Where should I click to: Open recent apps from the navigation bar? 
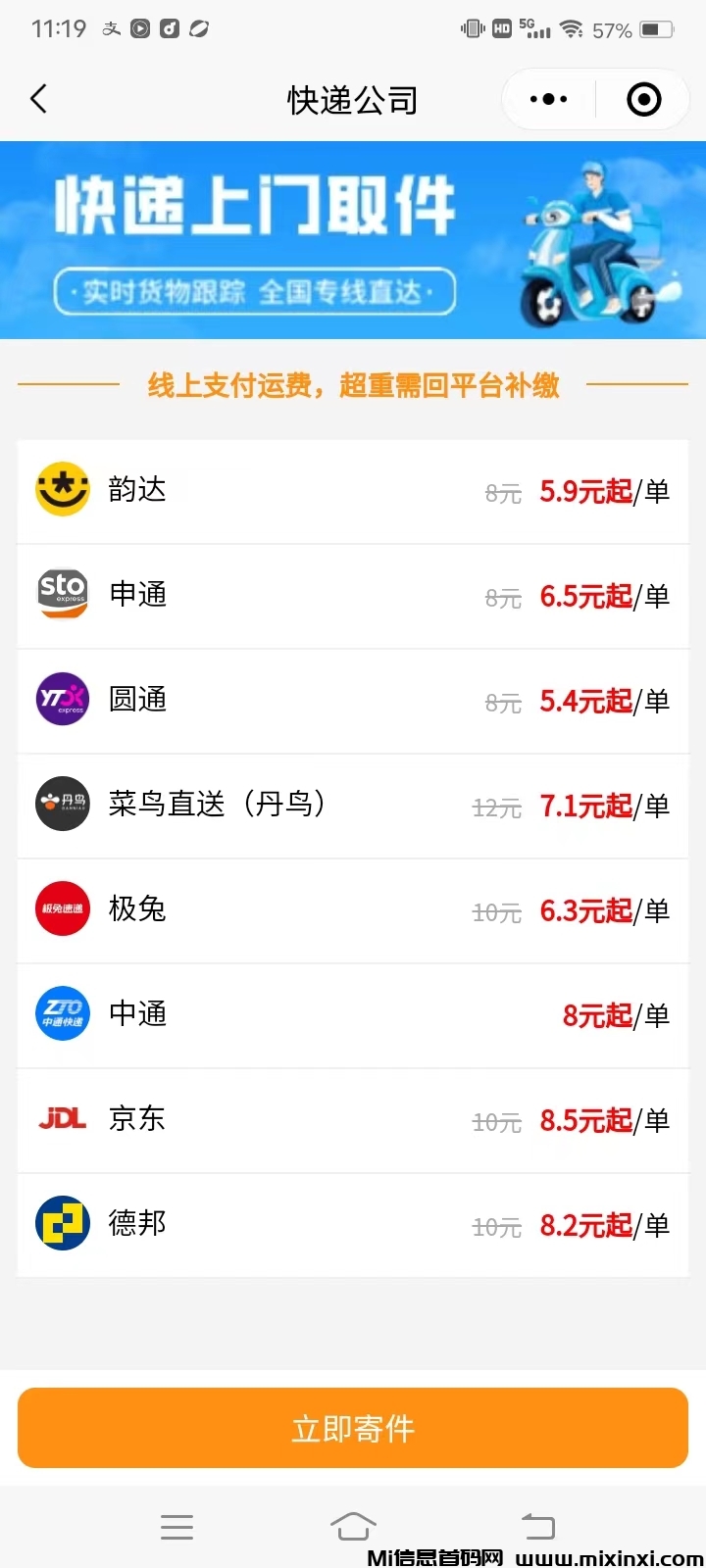176,1526
